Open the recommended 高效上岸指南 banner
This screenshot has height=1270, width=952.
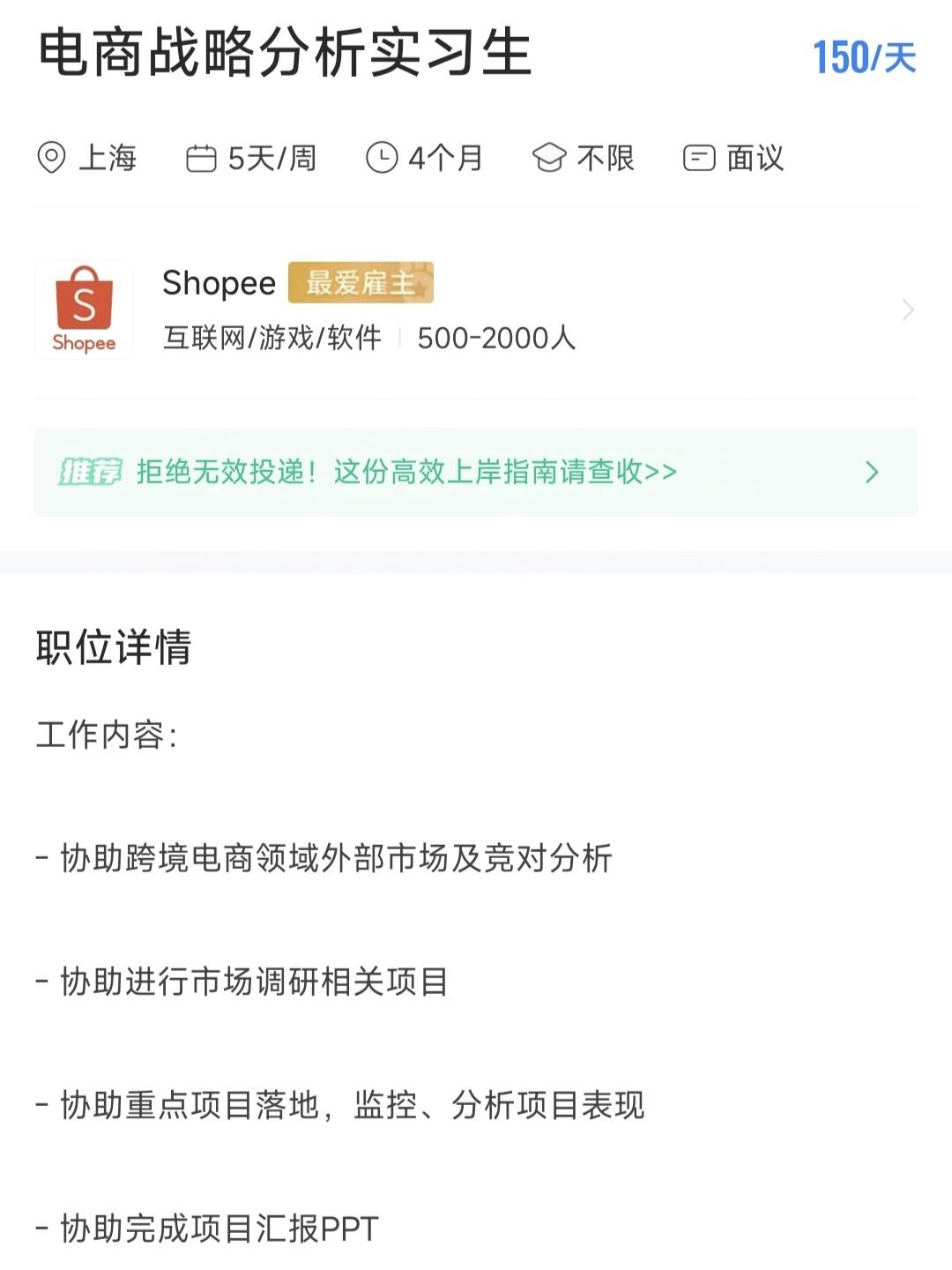pyautogui.click(x=476, y=472)
